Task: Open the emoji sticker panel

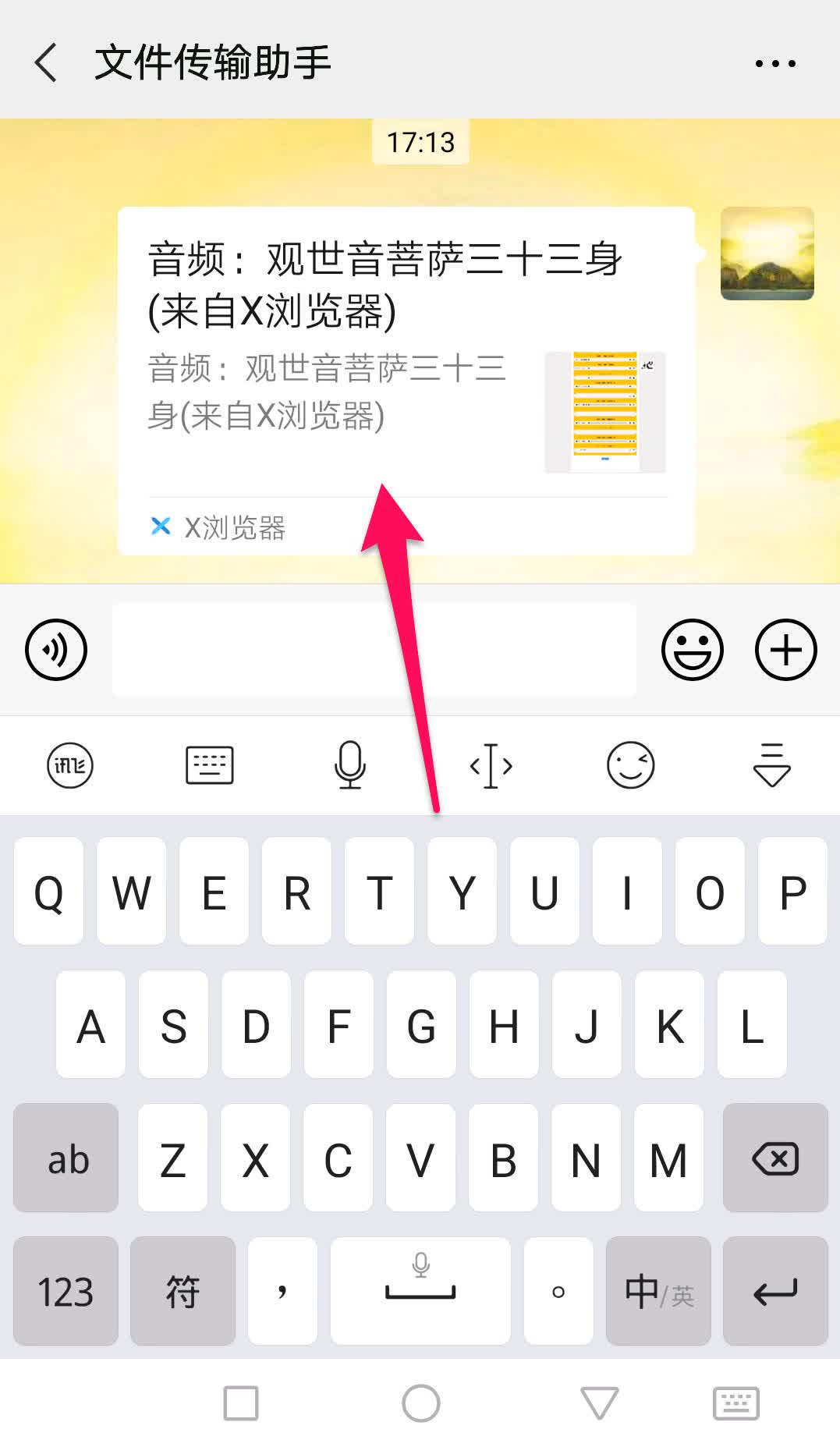Action: click(x=692, y=649)
